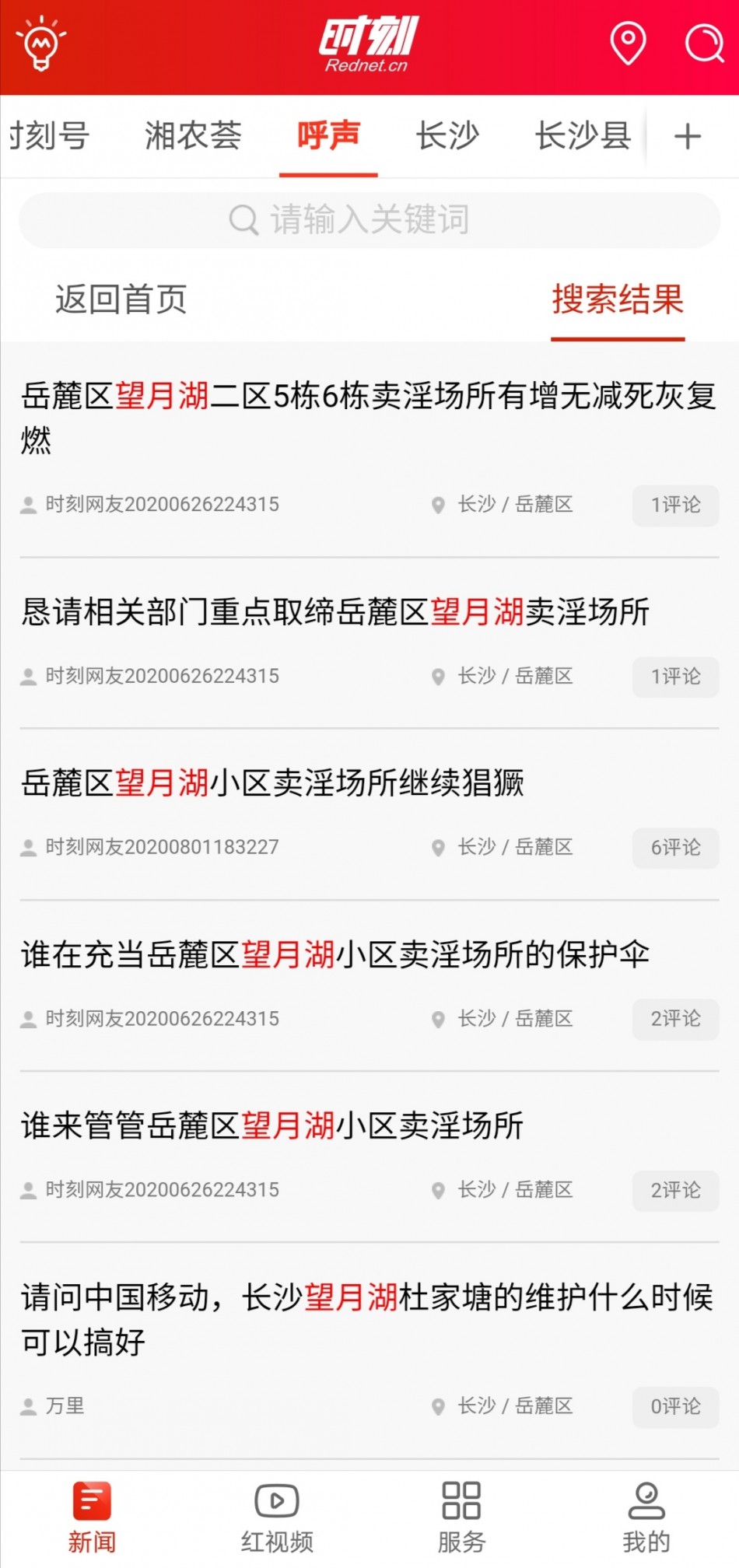Open the post ending with 继续猖獗
The height and width of the screenshot is (1568, 739).
click(x=272, y=783)
